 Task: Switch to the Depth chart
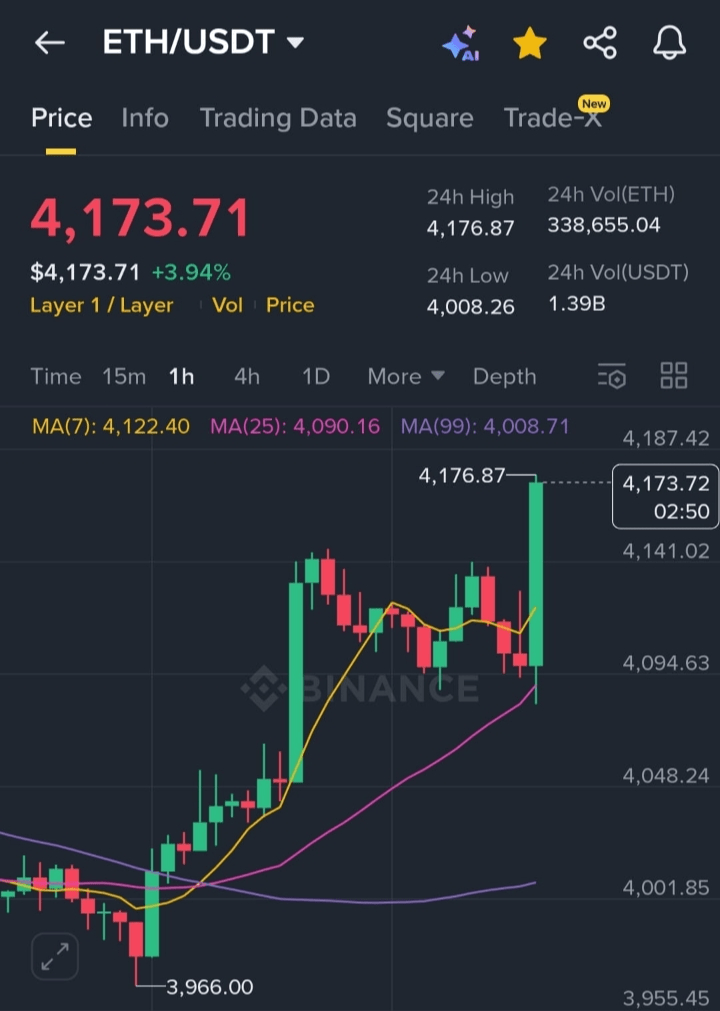(x=504, y=377)
